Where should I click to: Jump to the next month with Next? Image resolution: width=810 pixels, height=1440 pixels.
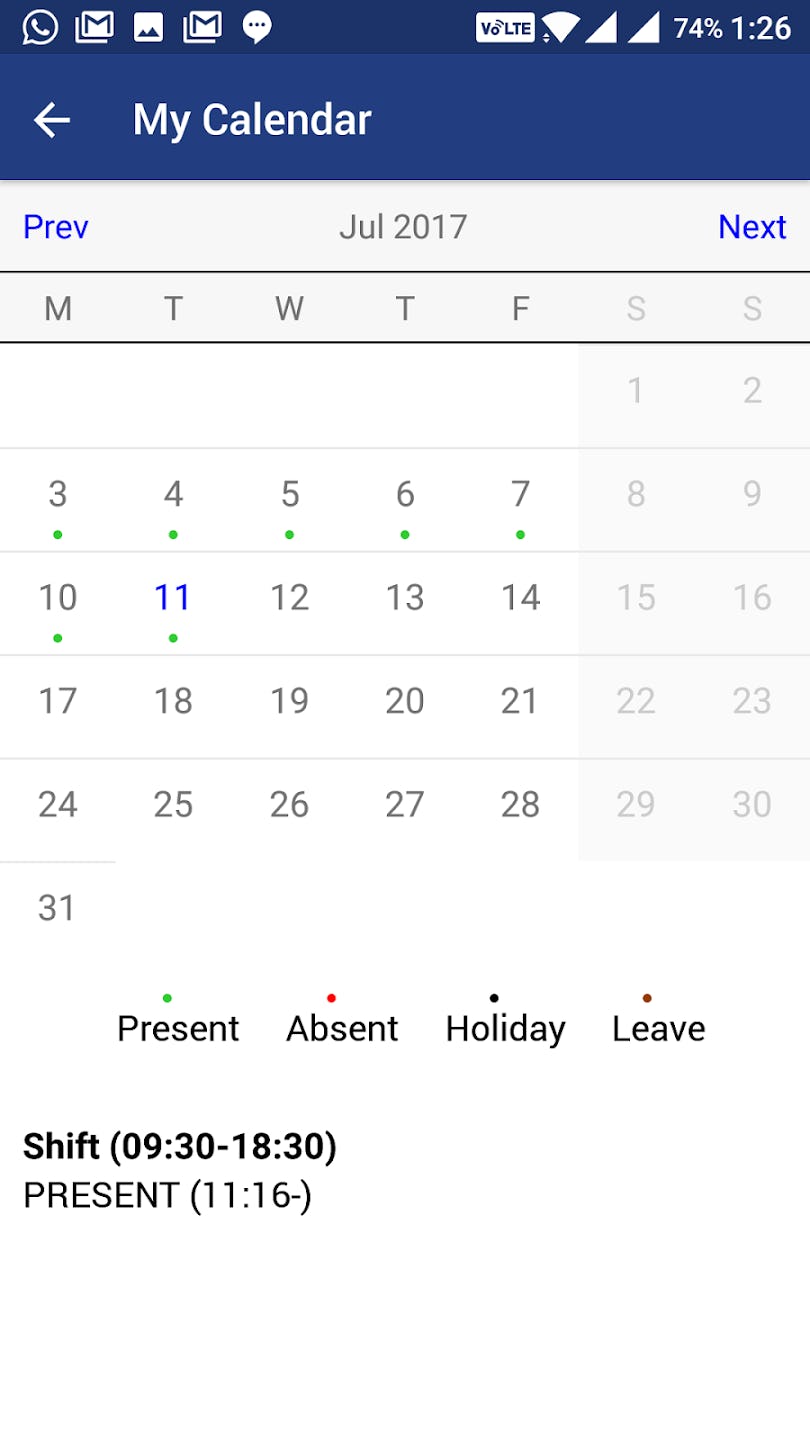click(x=752, y=227)
